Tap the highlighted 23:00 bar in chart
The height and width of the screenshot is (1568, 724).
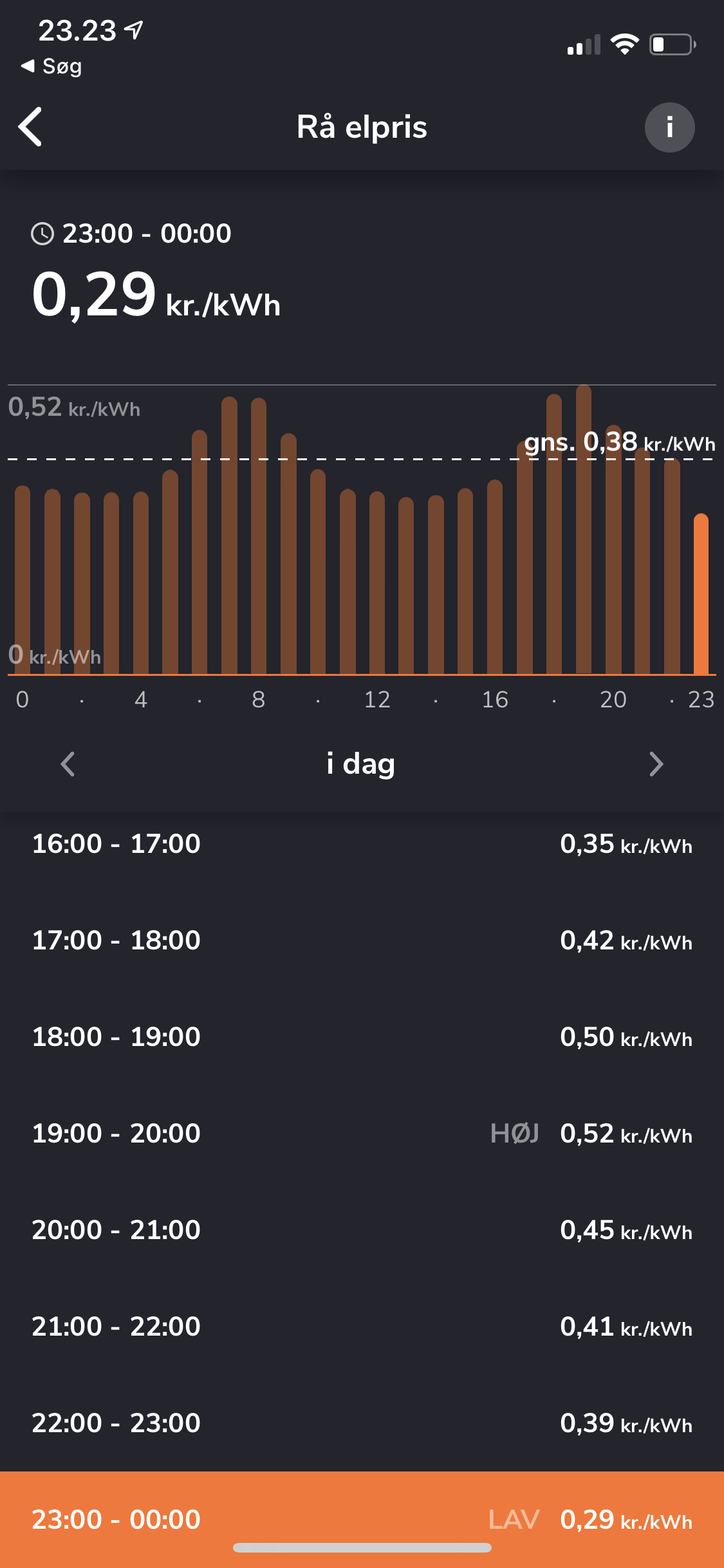tap(701, 593)
